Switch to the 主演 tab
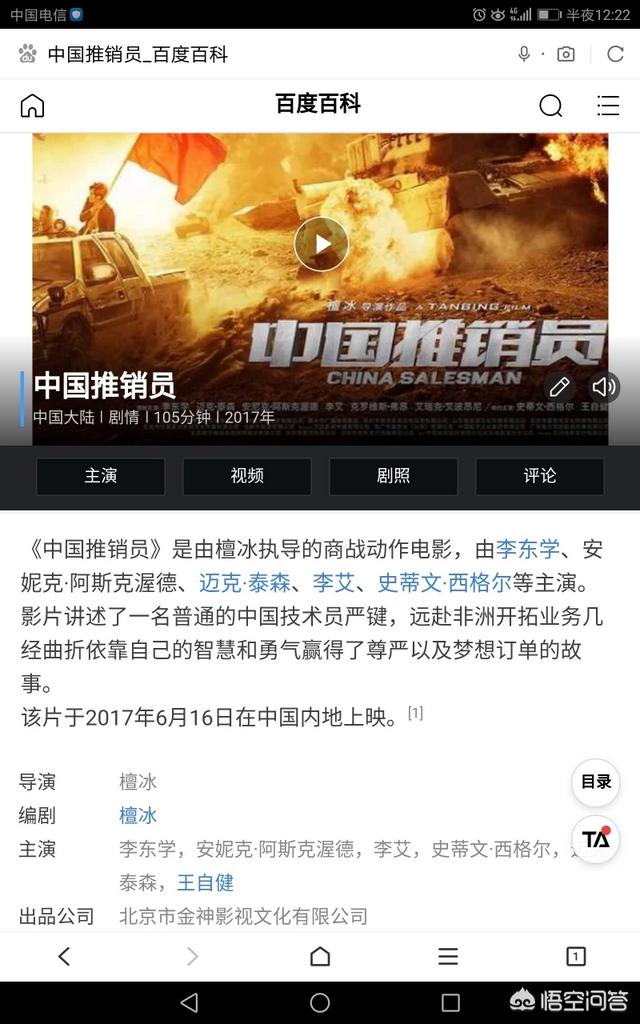Image resolution: width=640 pixels, height=1024 pixels. (101, 476)
